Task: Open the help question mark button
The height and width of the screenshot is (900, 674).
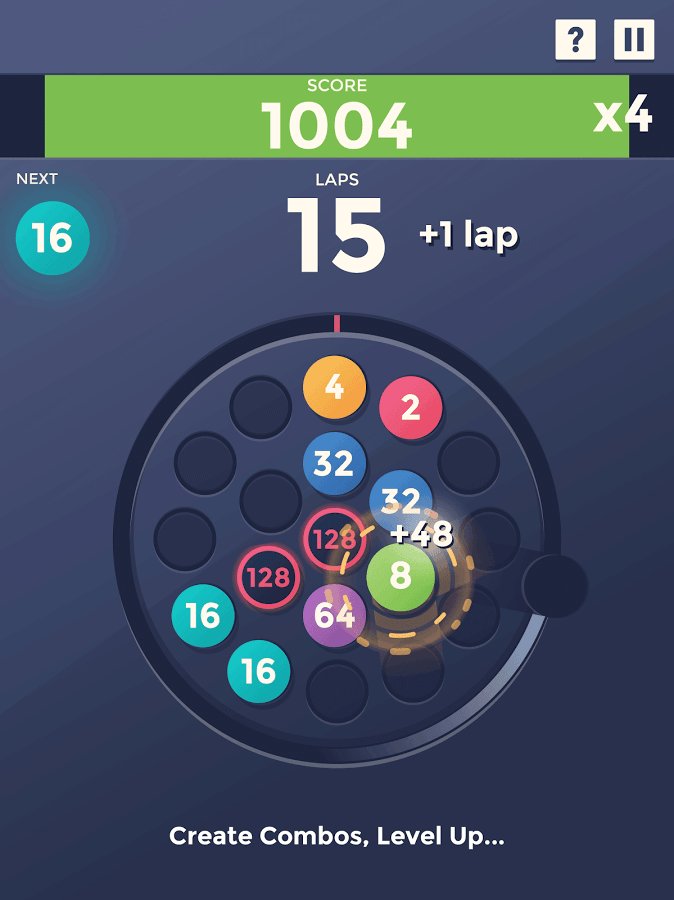Action: click(575, 40)
